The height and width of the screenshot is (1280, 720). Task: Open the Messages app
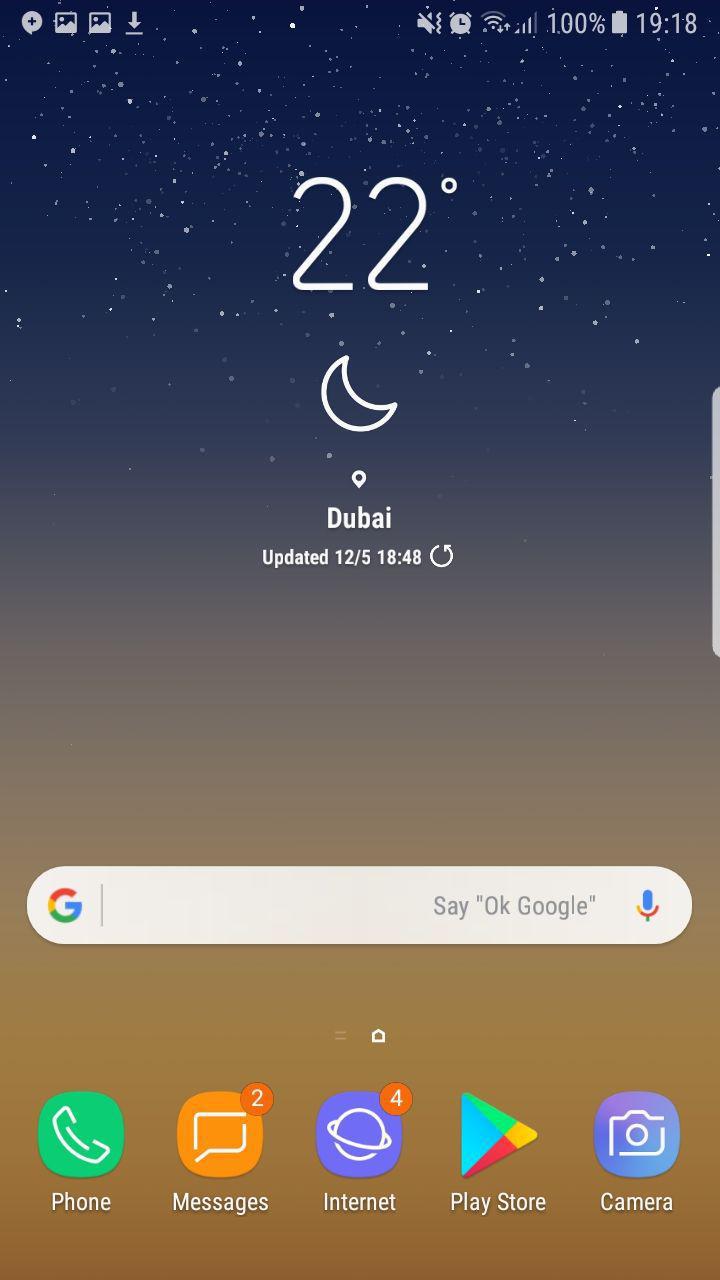pyautogui.click(x=220, y=1135)
